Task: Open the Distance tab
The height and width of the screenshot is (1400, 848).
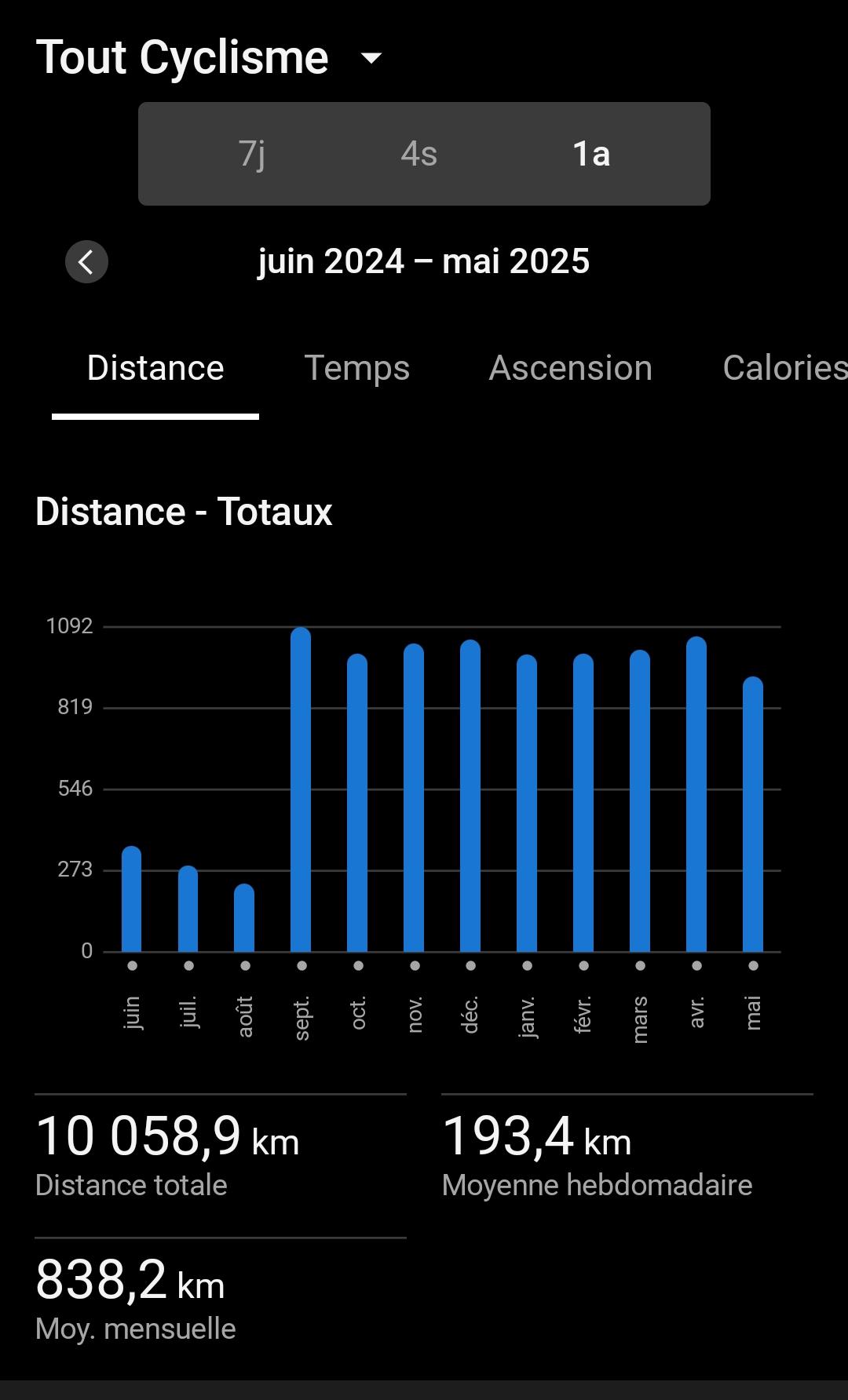Action: click(155, 368)
